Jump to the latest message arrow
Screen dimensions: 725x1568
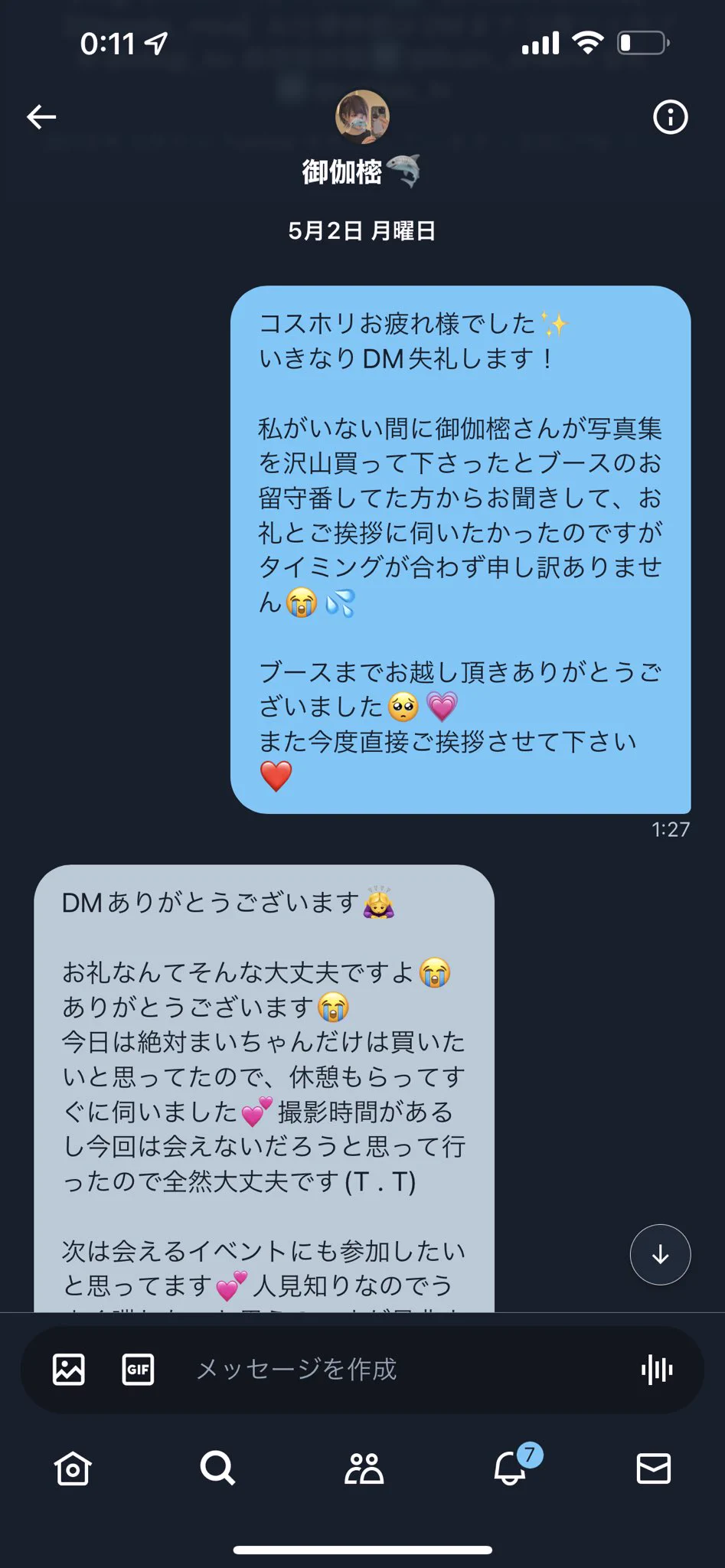coord(660,1255)
